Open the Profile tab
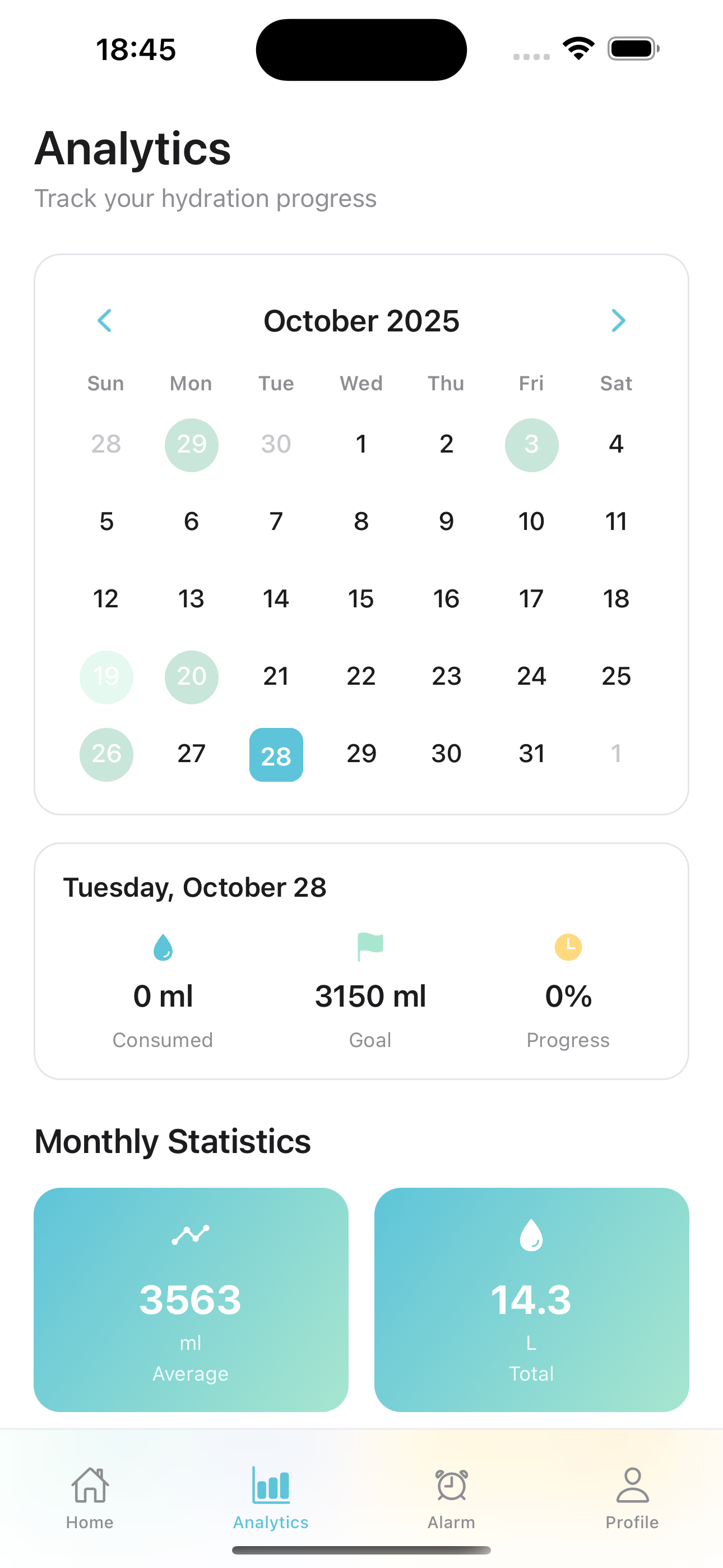 [632, 1497]
